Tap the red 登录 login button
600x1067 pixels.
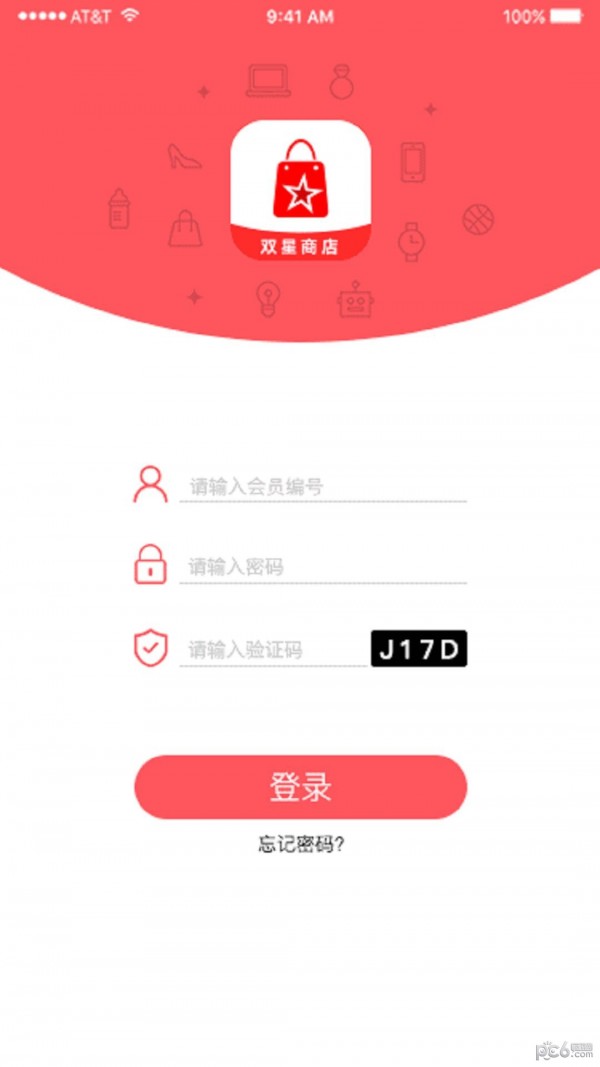[300, 787]
